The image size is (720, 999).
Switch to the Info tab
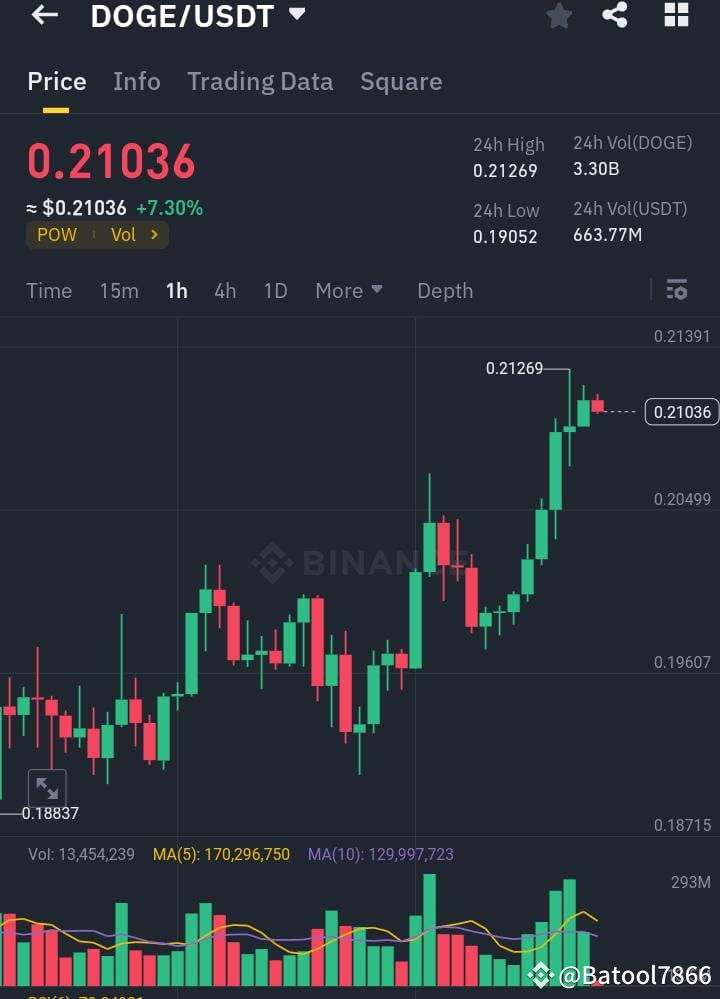[x=136, y=82]
